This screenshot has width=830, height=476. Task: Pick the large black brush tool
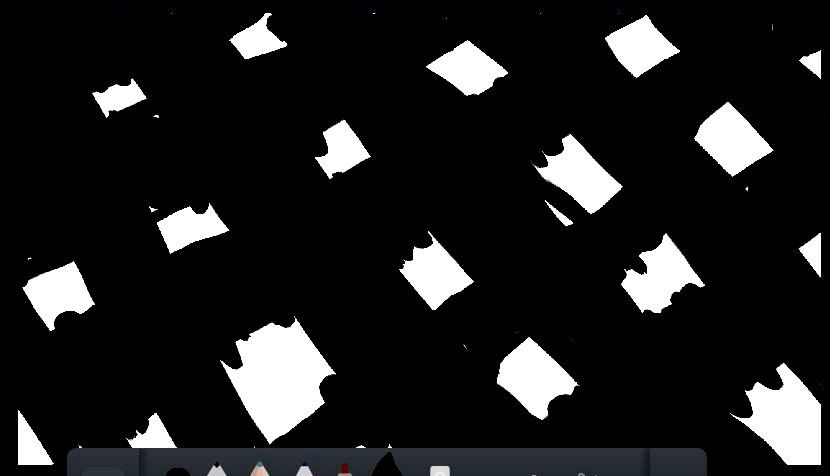click(x=389, y=464)
